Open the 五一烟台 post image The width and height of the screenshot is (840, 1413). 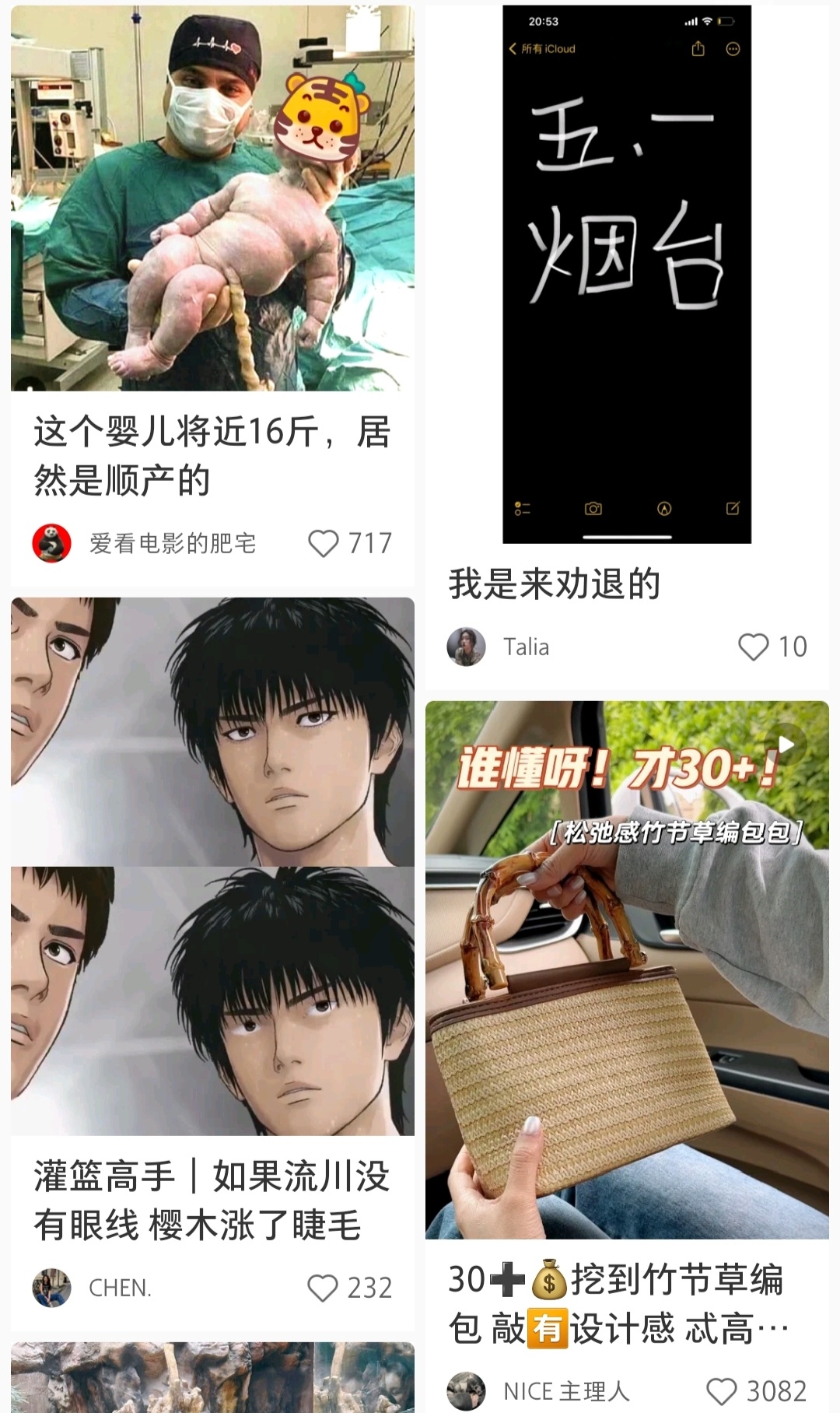coord(627,274)
